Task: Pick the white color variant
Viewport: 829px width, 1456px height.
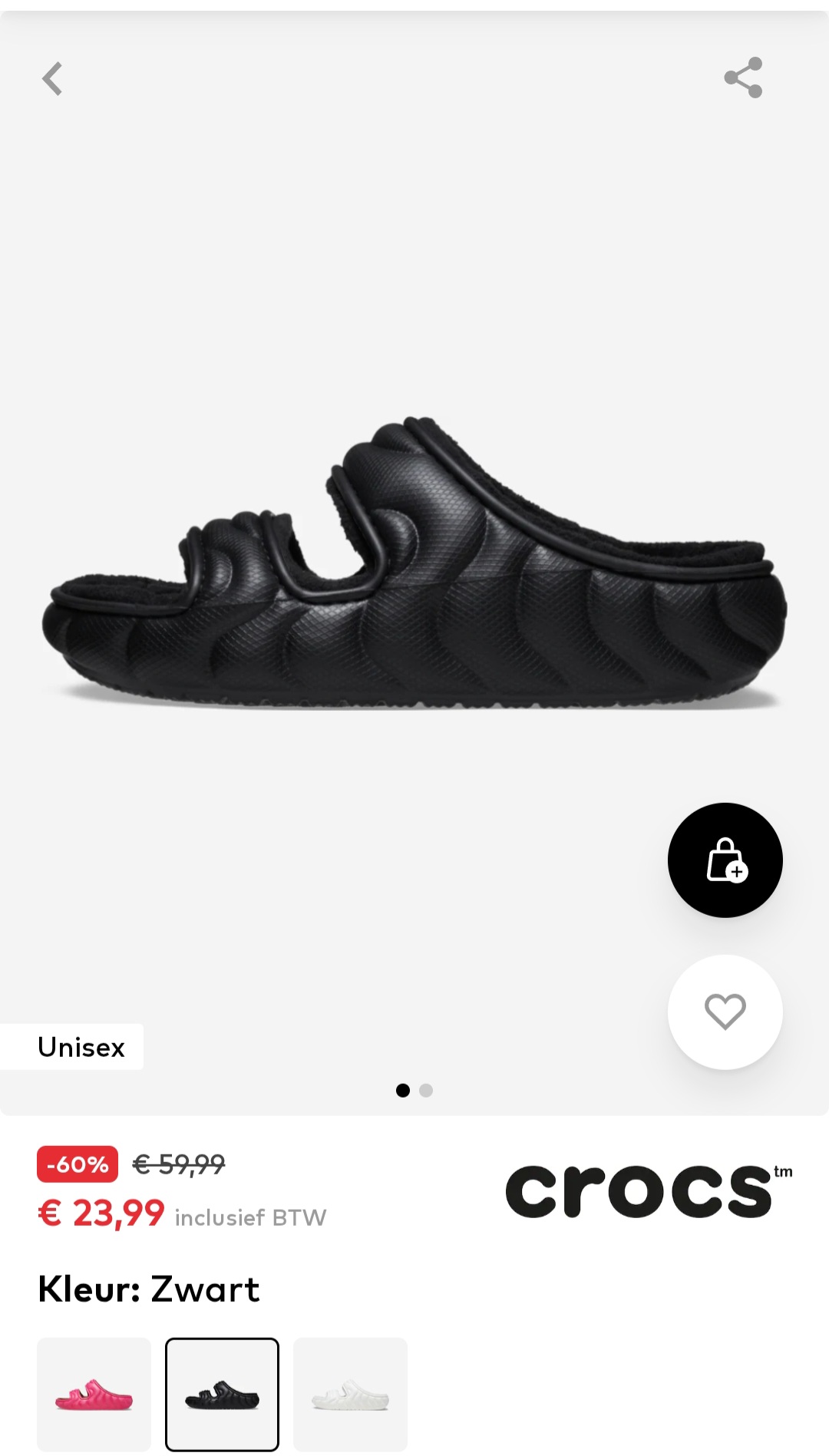Action: click(350, 1394)
